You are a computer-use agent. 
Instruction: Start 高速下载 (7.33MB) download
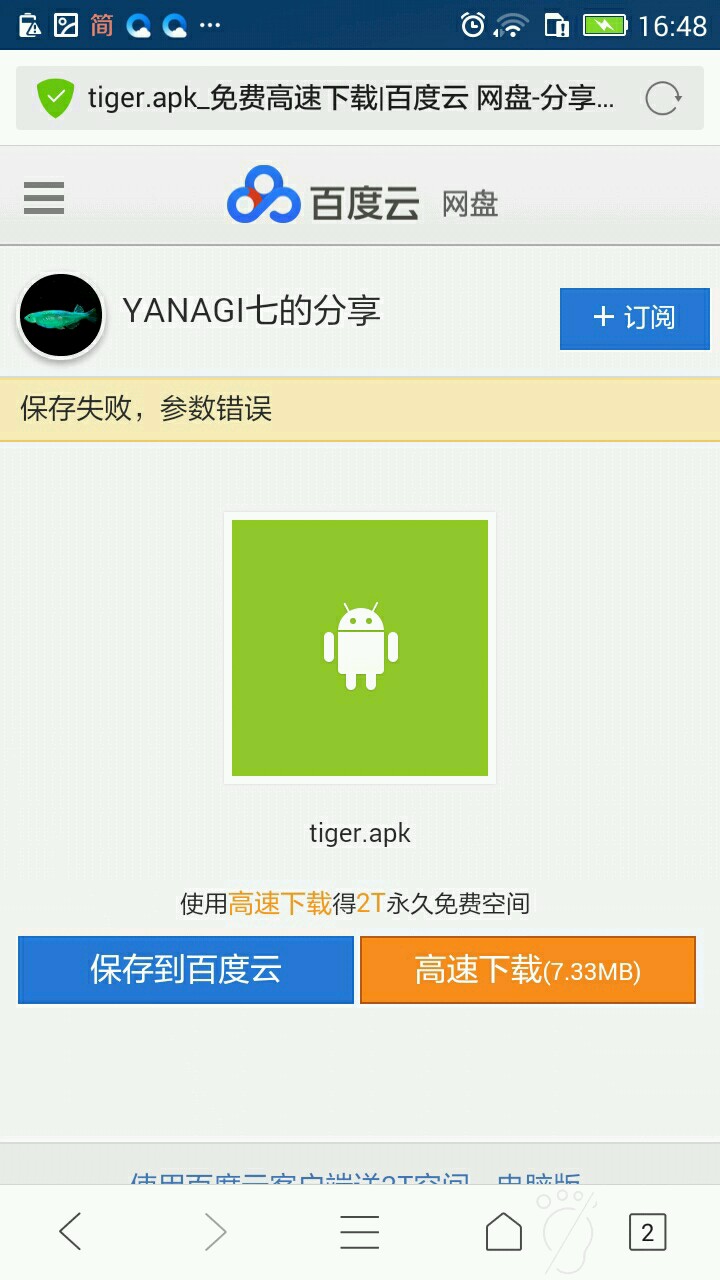(527, 969)
